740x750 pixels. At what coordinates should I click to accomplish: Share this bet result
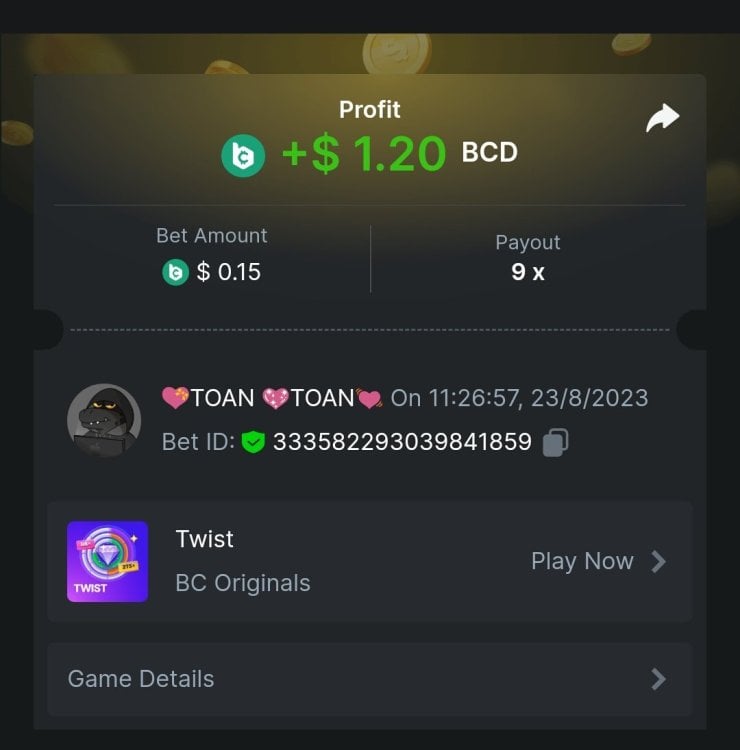click(662, 119)
